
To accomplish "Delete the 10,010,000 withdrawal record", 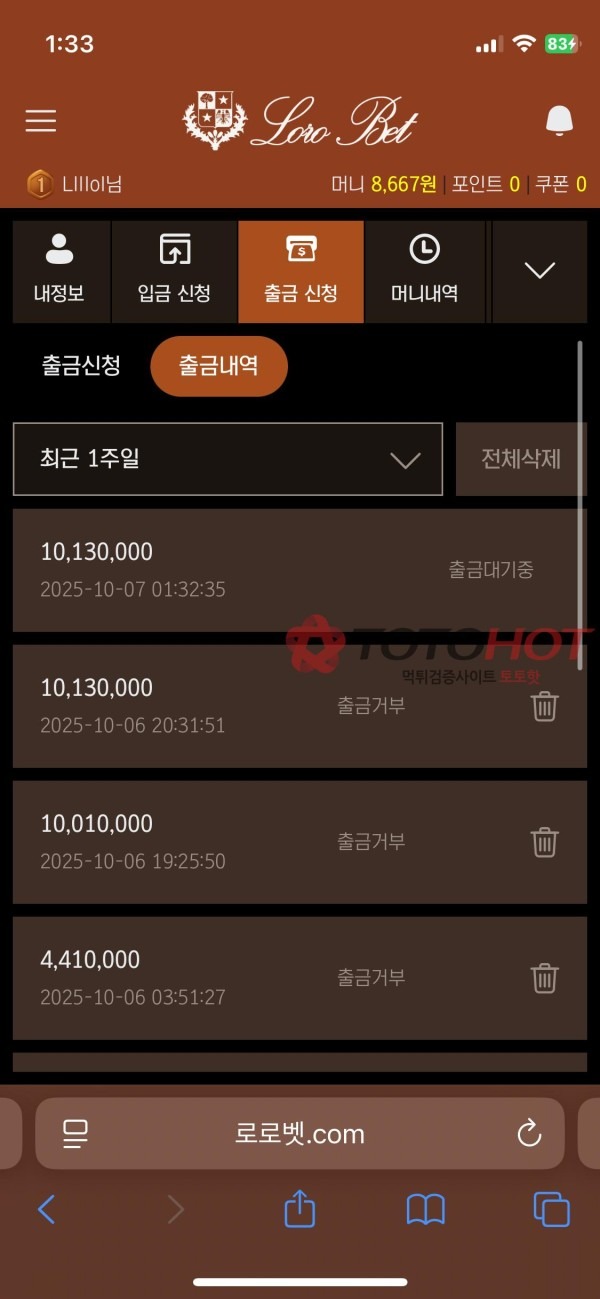I will (544, 842).
